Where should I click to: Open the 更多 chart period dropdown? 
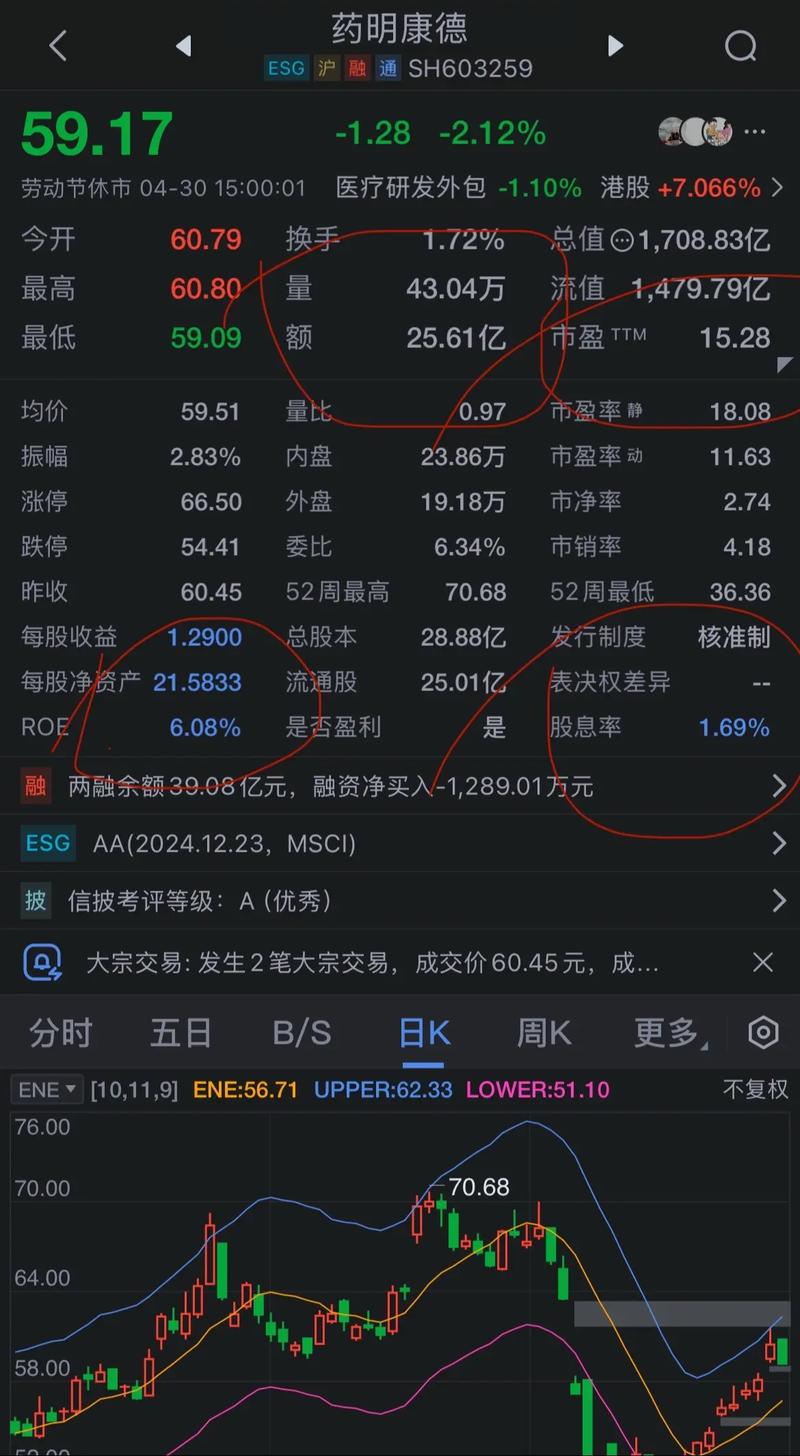[x=668, y=1032]
